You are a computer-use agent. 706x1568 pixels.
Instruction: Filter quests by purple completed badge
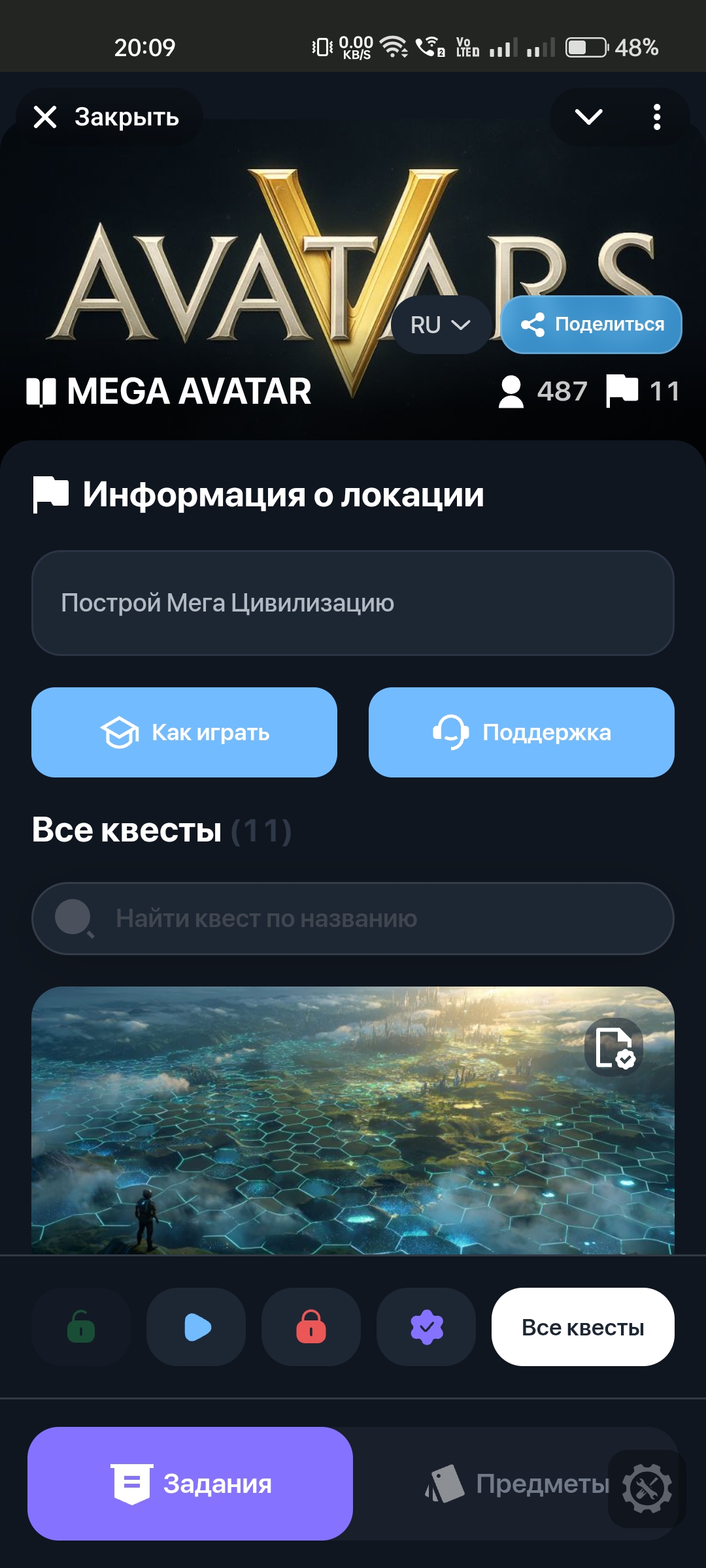tap(426, 1327)
